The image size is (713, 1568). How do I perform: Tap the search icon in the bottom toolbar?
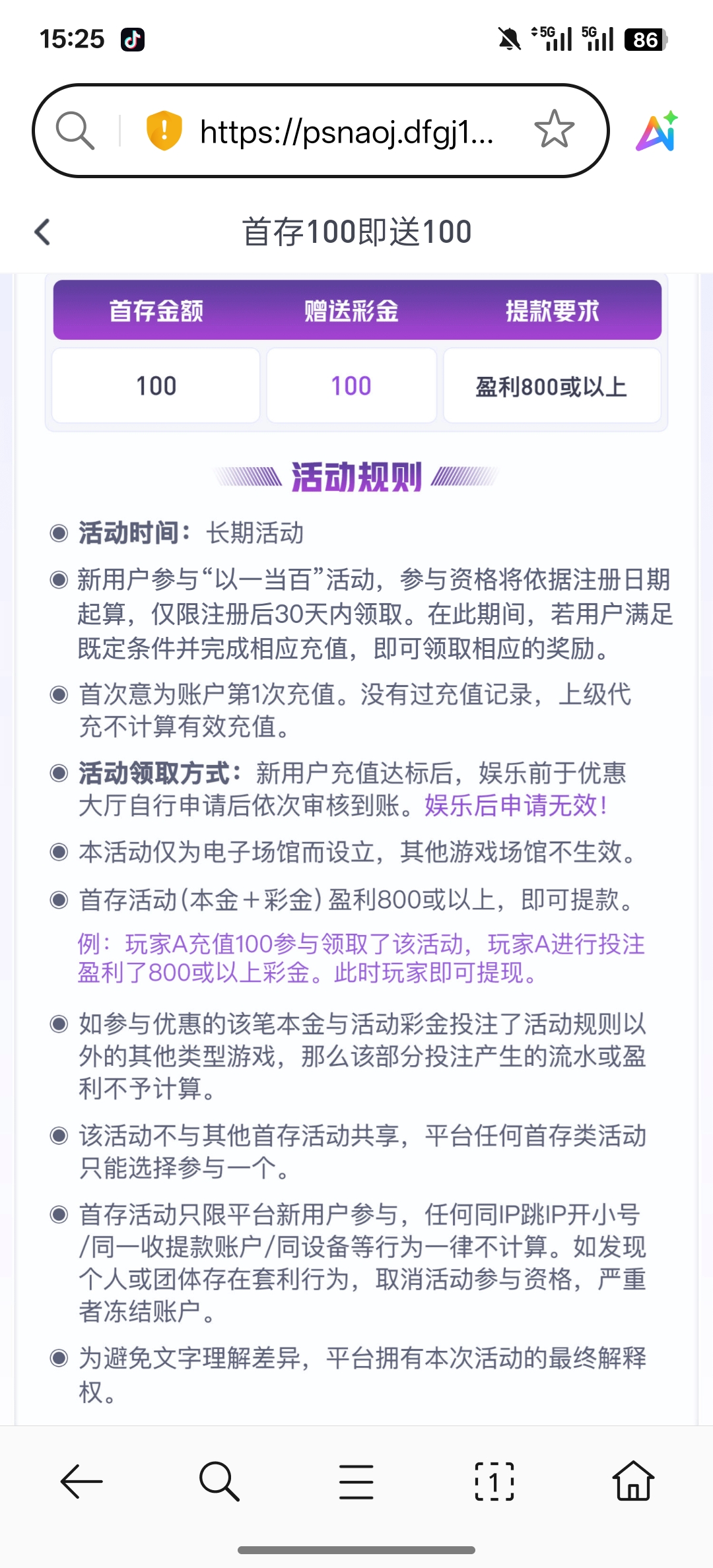219,1482
